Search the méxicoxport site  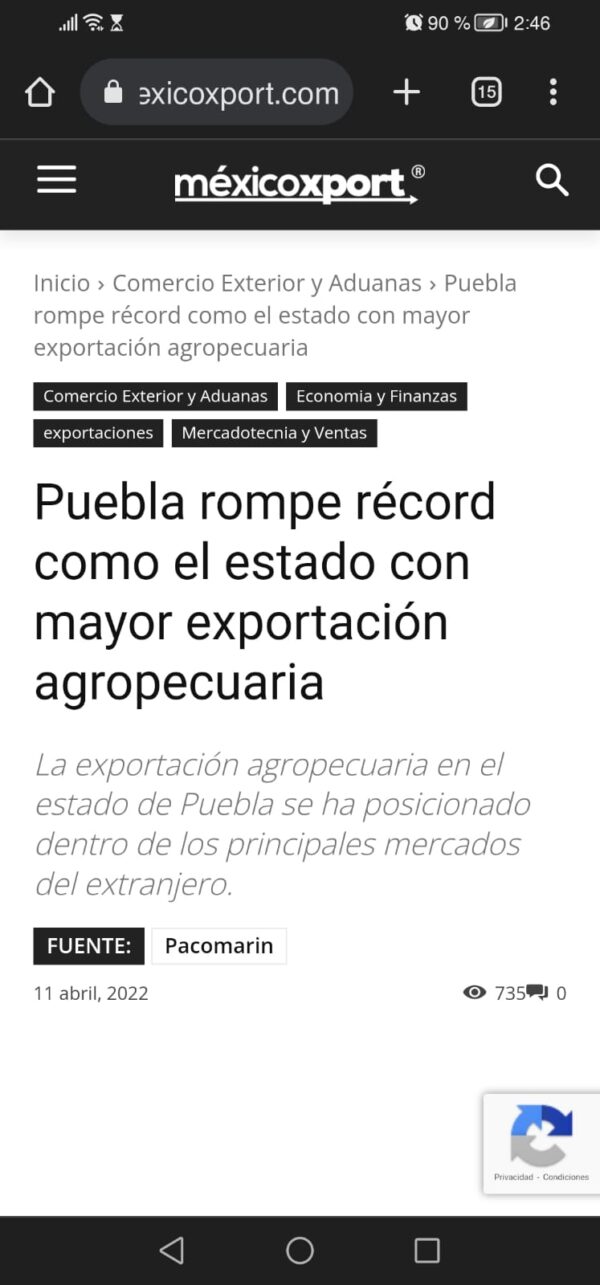coord(552,181)
